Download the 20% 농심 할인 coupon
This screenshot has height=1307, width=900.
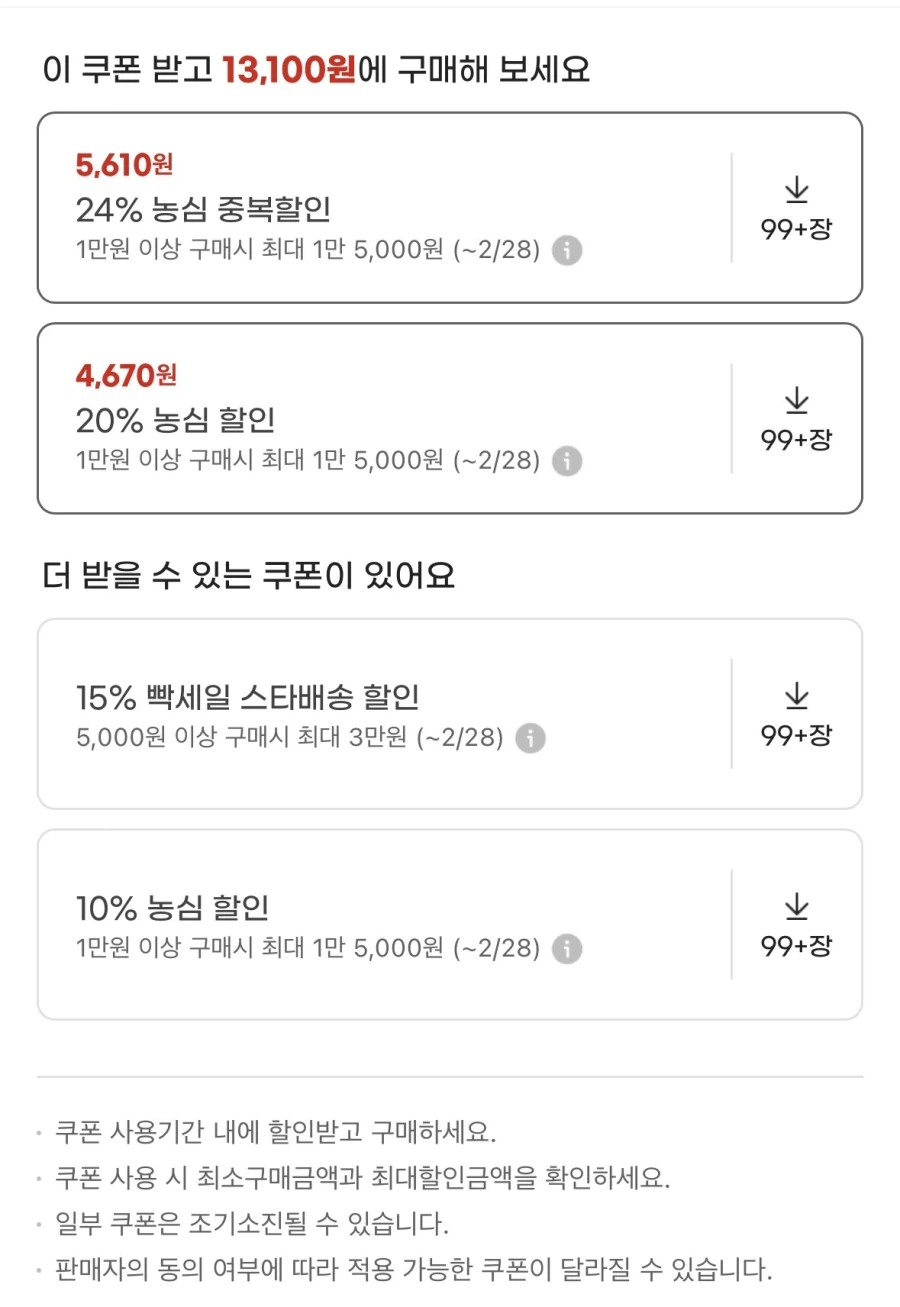796,398
